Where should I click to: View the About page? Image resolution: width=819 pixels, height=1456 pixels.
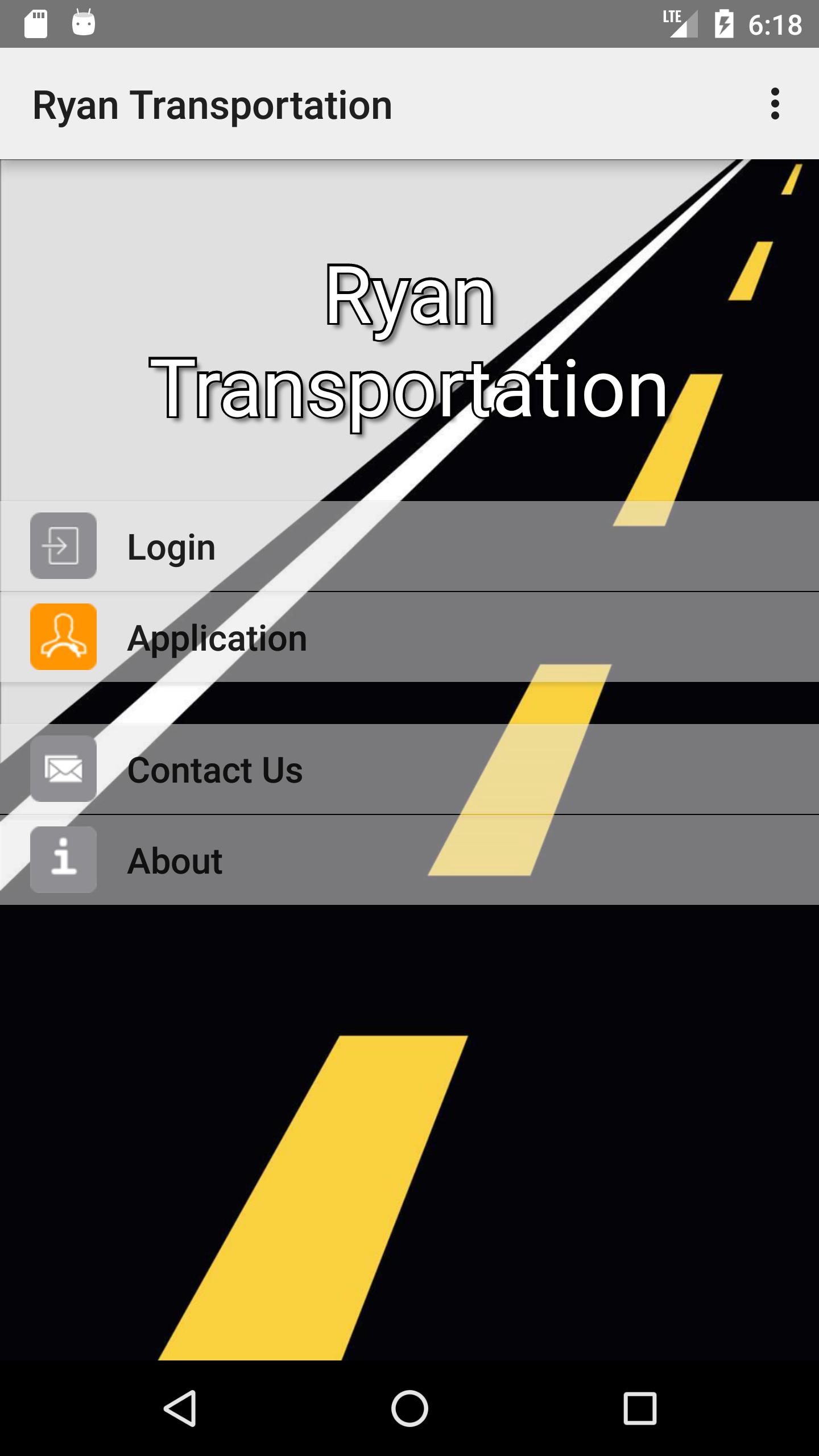click(409, 860)
